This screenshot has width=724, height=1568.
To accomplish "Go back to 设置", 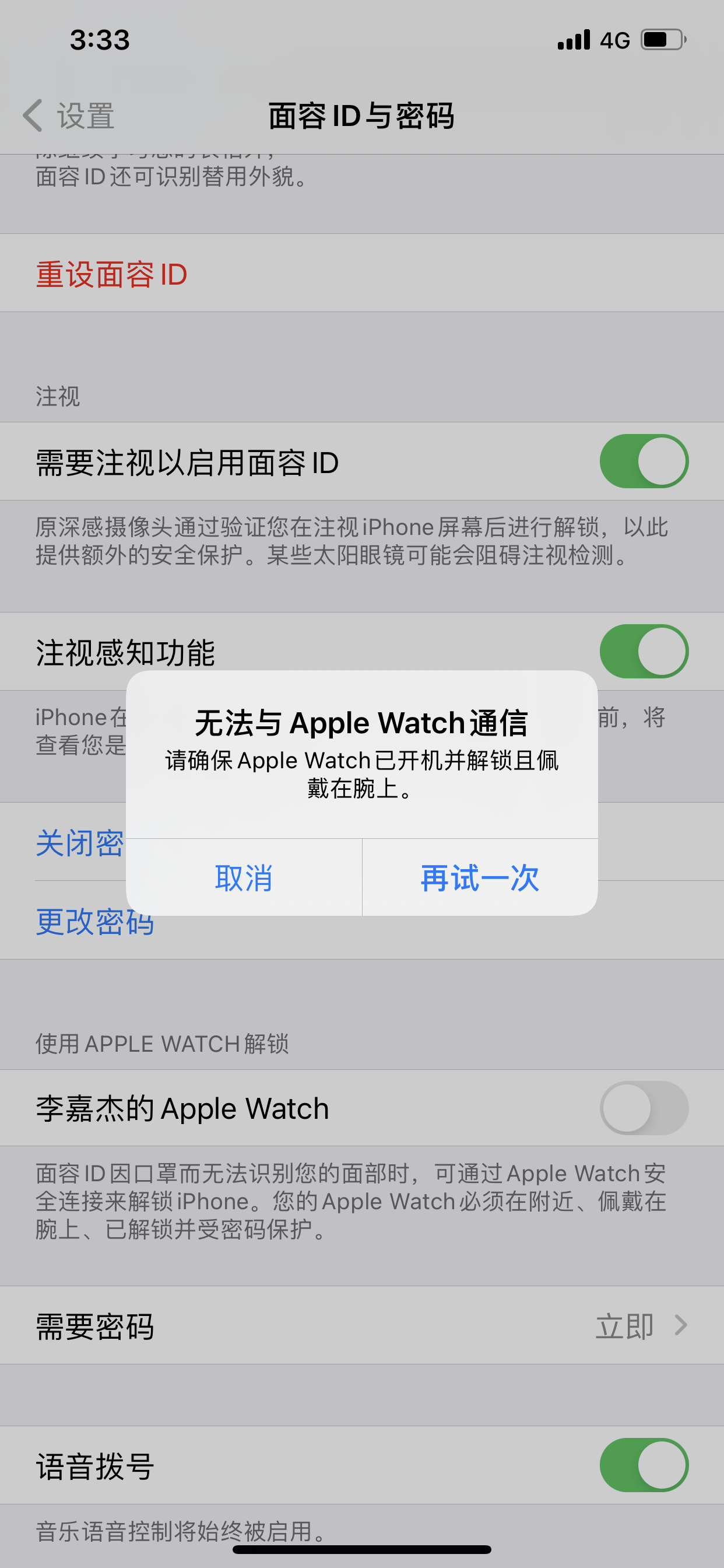I will 69,116.
